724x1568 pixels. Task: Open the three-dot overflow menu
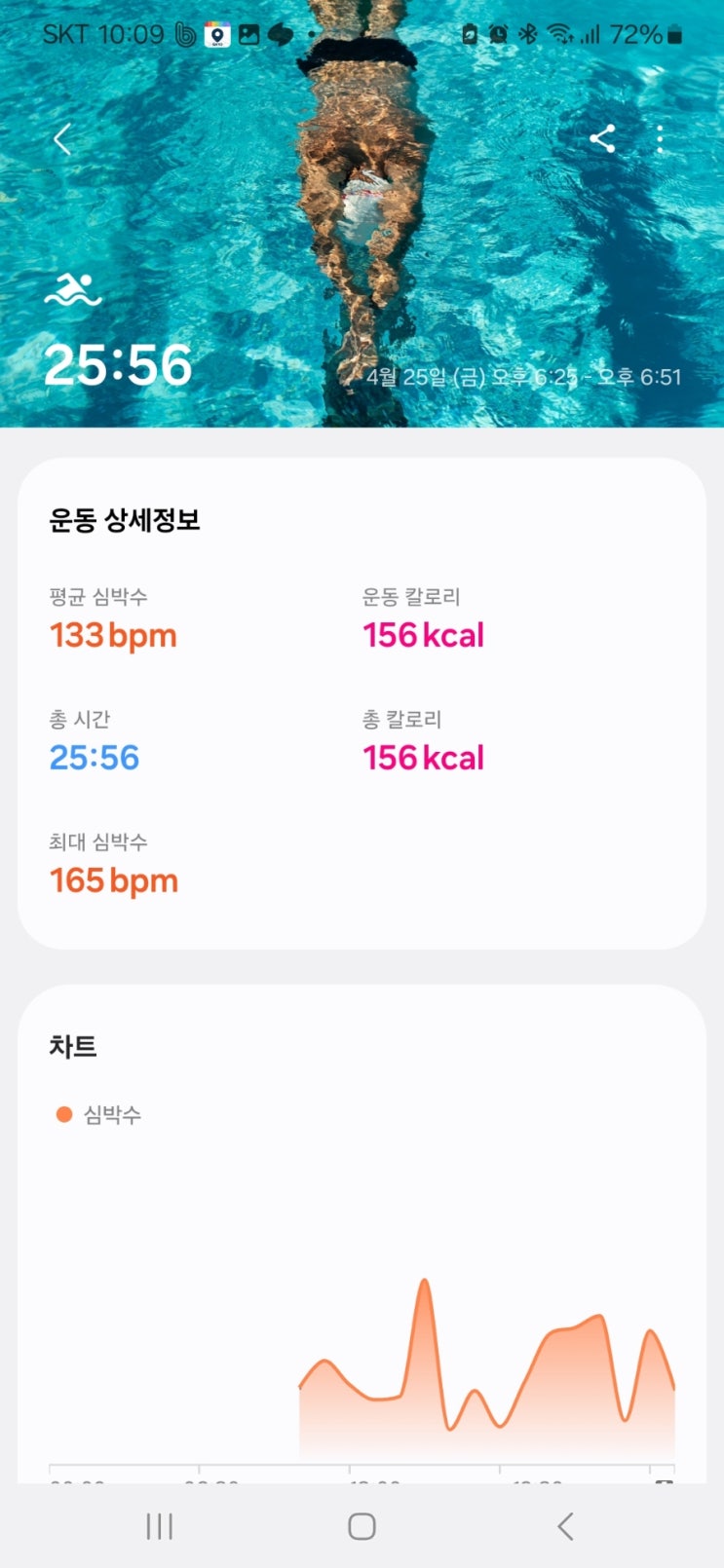click(660, 139)
